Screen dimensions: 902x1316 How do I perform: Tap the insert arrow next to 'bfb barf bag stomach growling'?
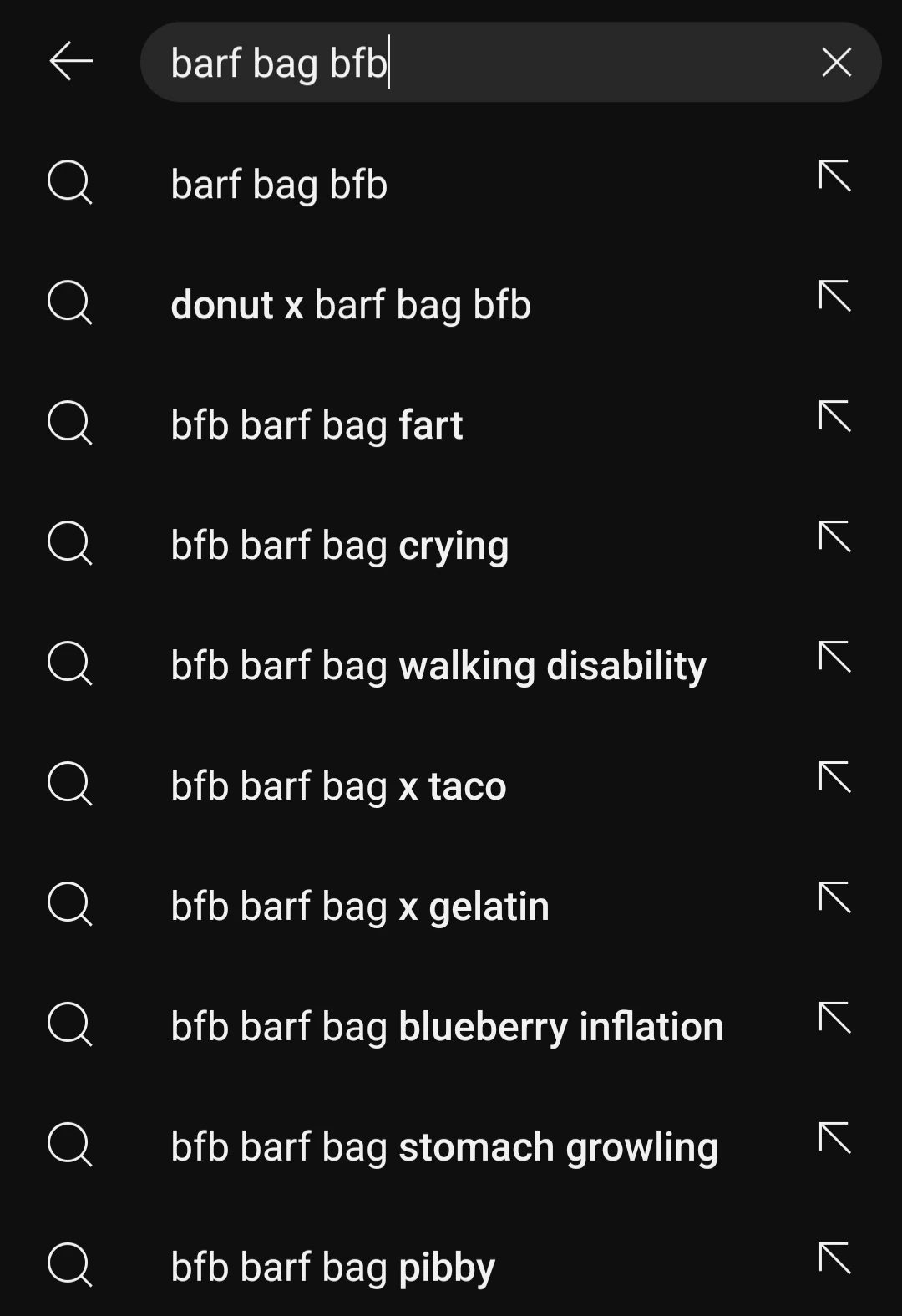[834, 1140]
